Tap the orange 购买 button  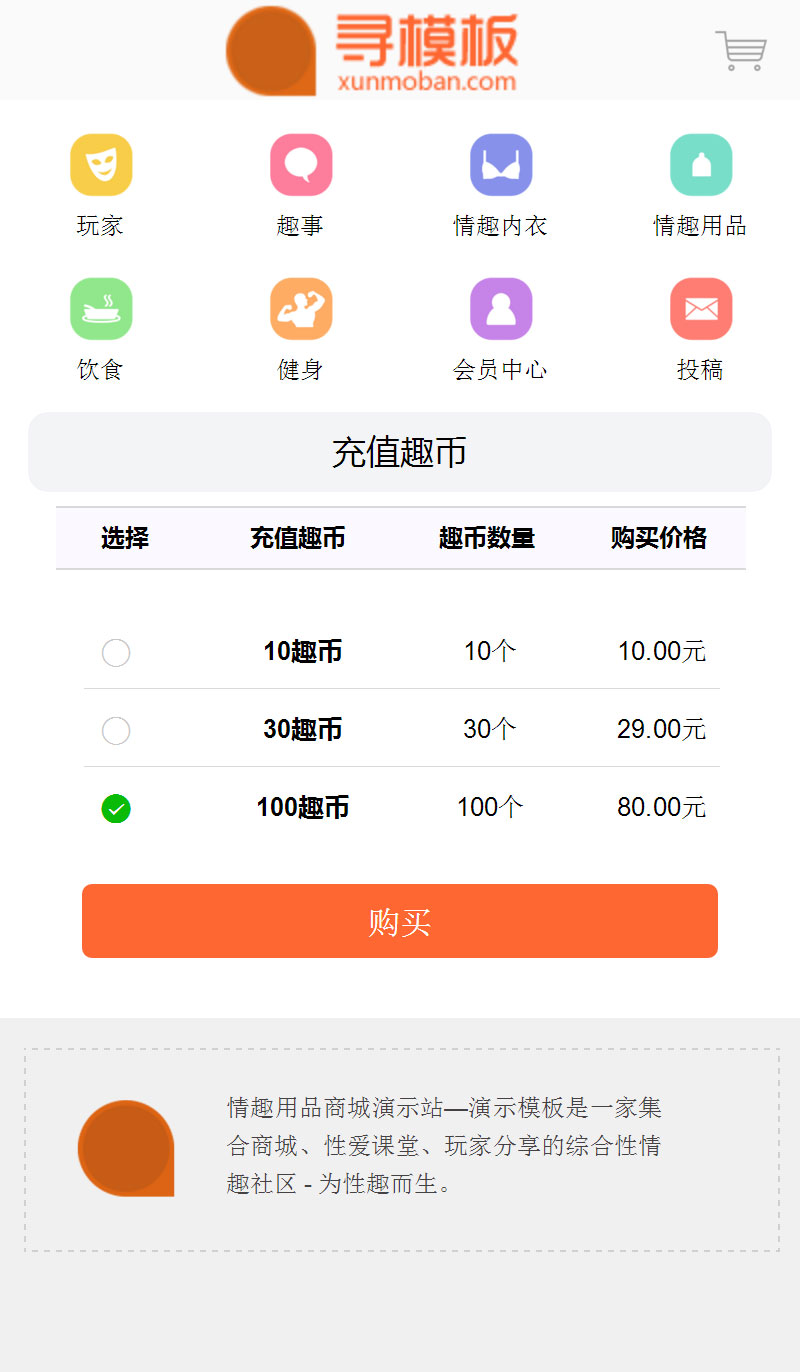click(400, 921)
